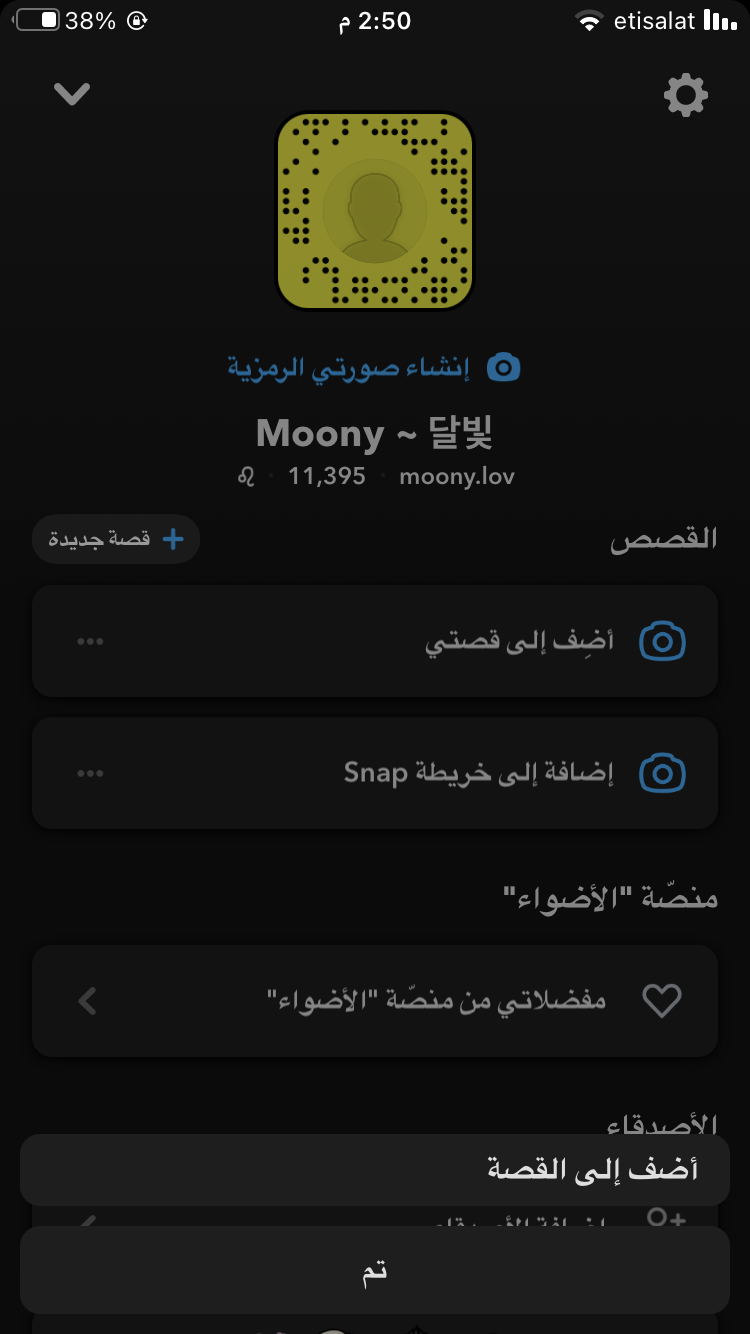
Task: Dismiss the sheet with the 'تم' button
Action: pos(375,1270)
